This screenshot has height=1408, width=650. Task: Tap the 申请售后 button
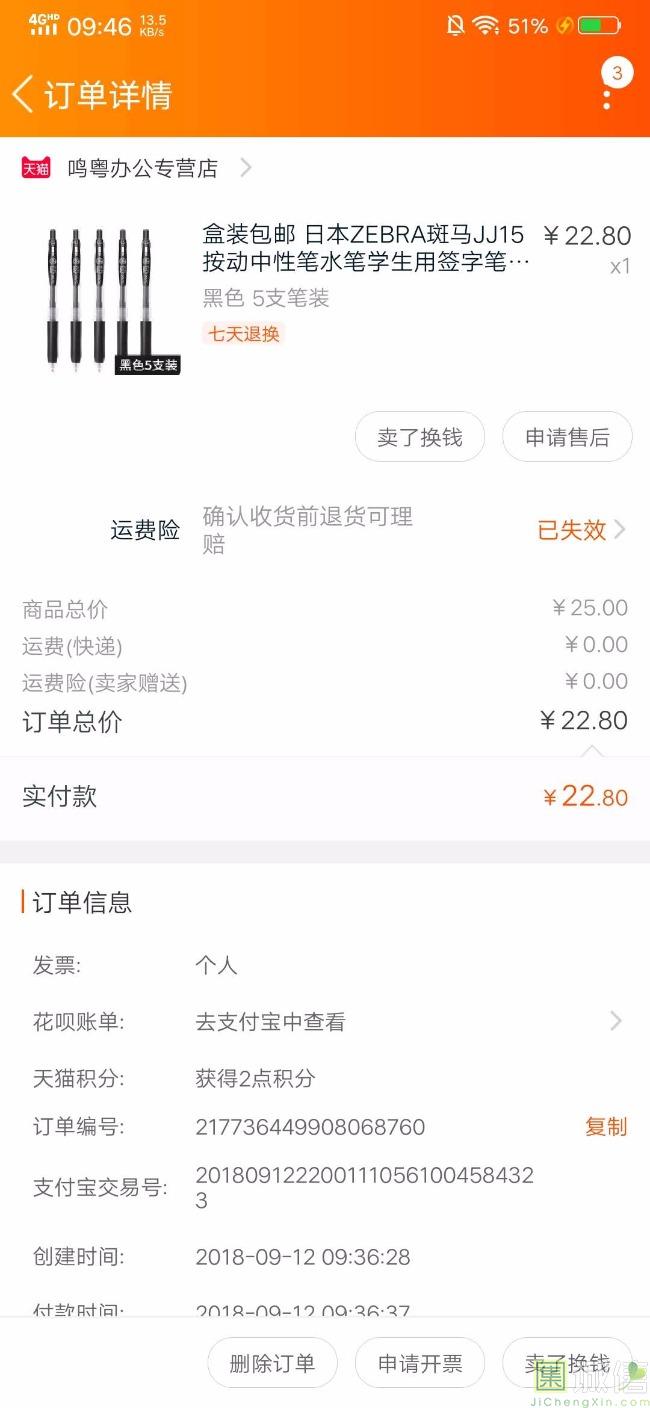click(x=567, y=437)
